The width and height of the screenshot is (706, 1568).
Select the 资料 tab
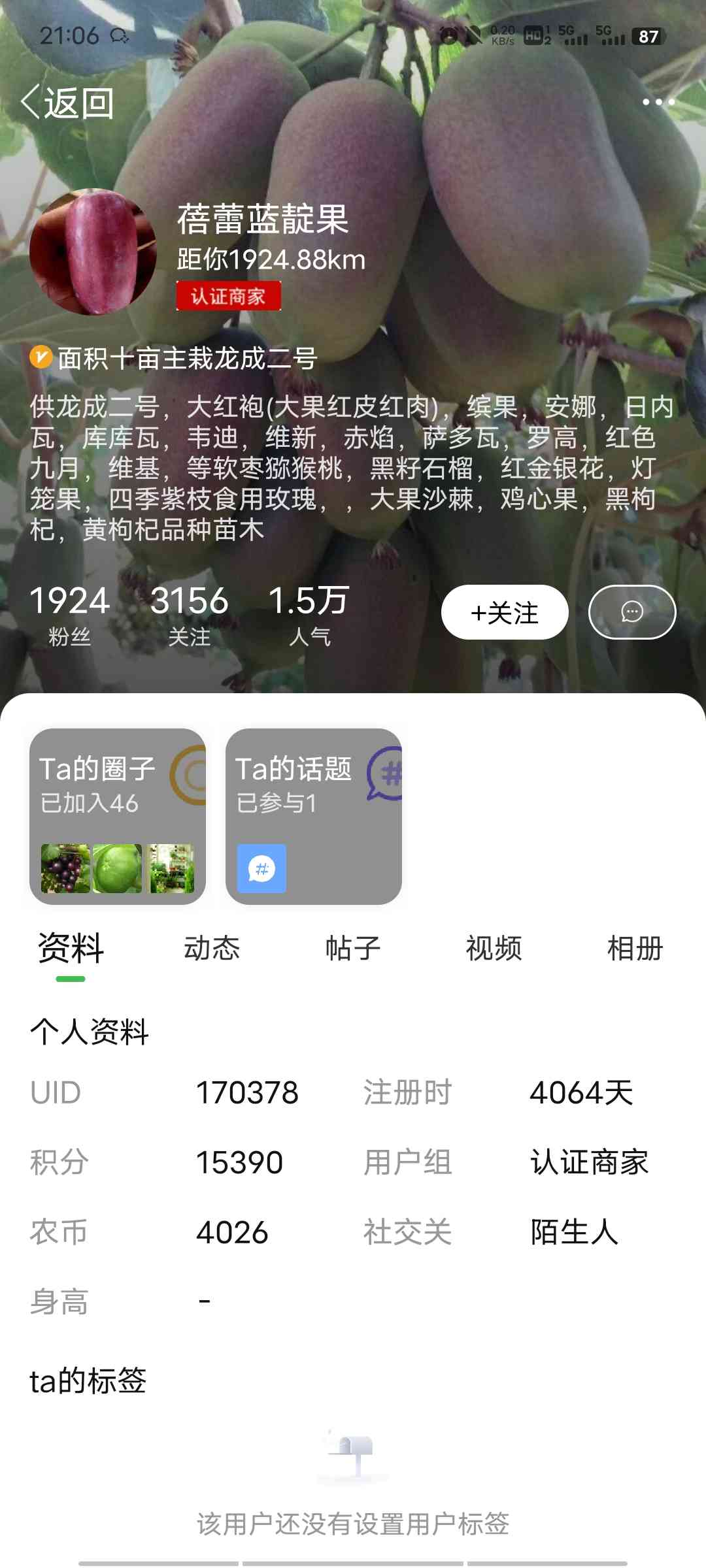coord(71,949)
